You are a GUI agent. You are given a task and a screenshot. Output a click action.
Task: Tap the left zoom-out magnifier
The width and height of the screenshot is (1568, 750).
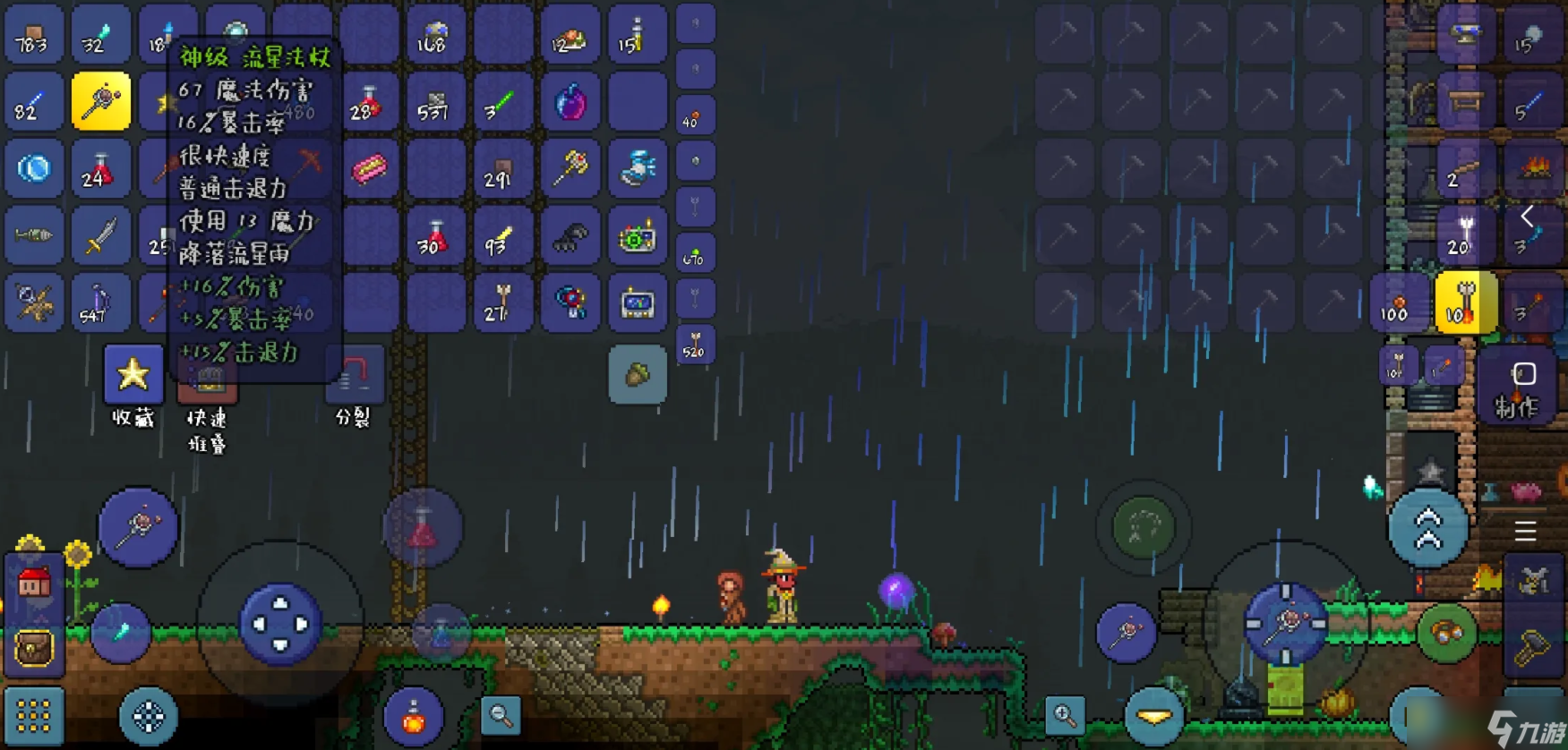(x=501, y=716)
